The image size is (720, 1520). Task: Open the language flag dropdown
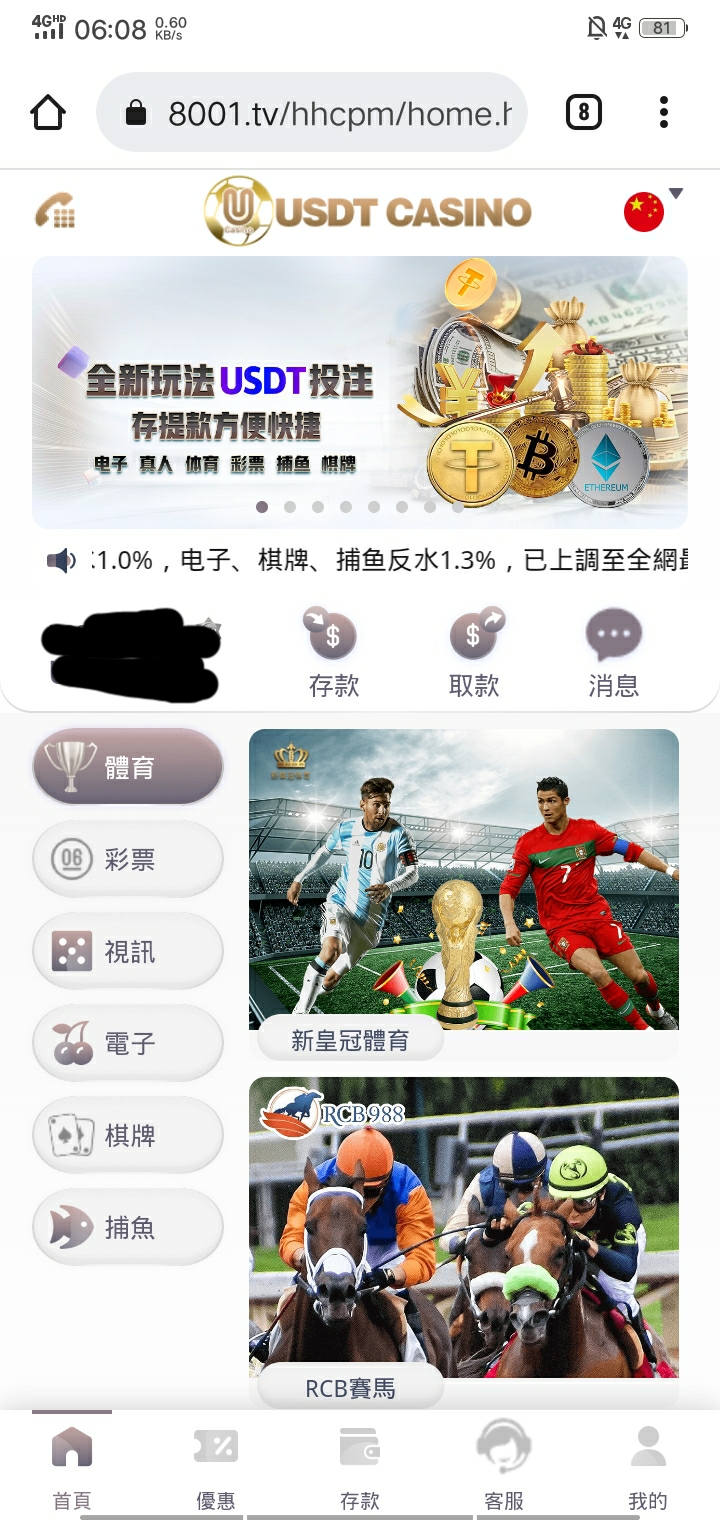click(x=650, y=210)
